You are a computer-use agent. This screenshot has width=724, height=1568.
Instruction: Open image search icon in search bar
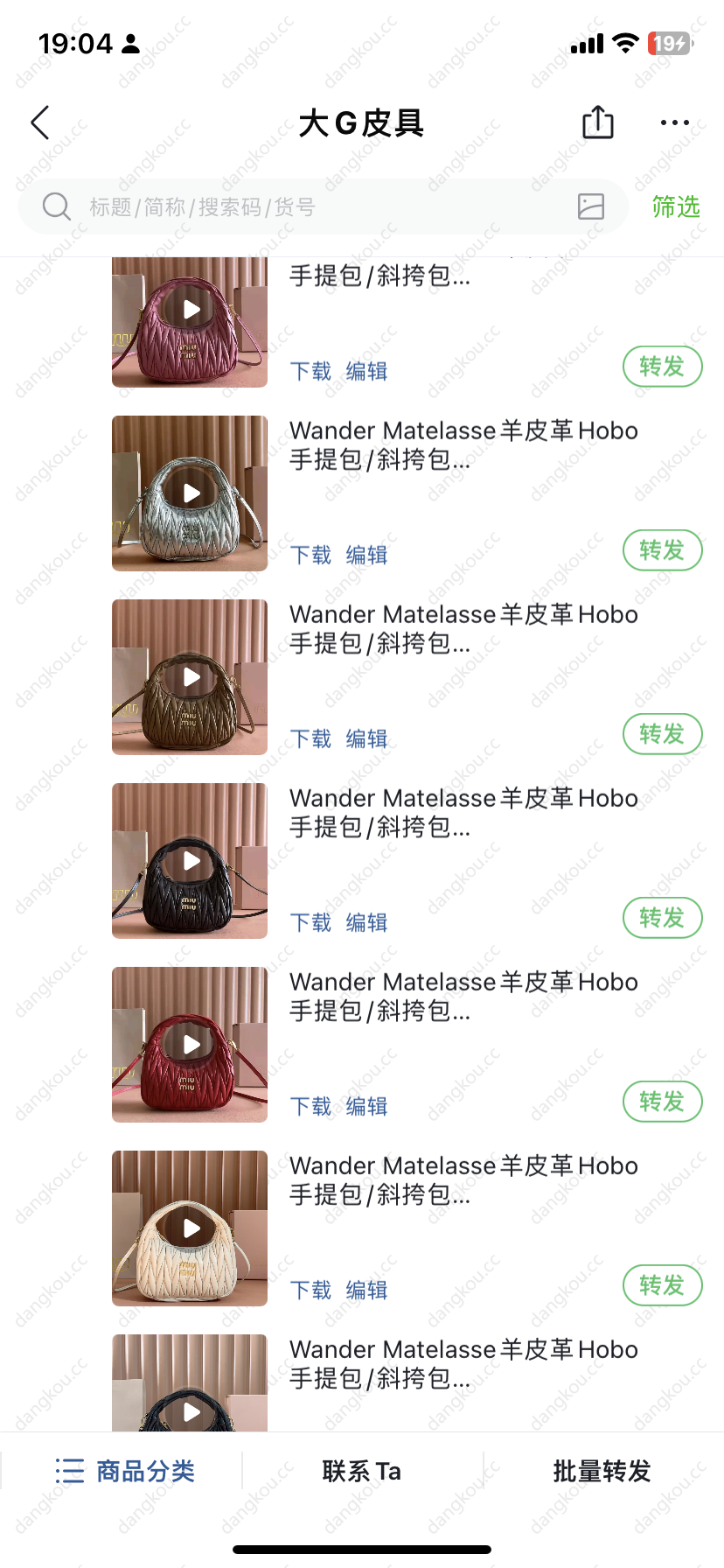tap(591, 206)
